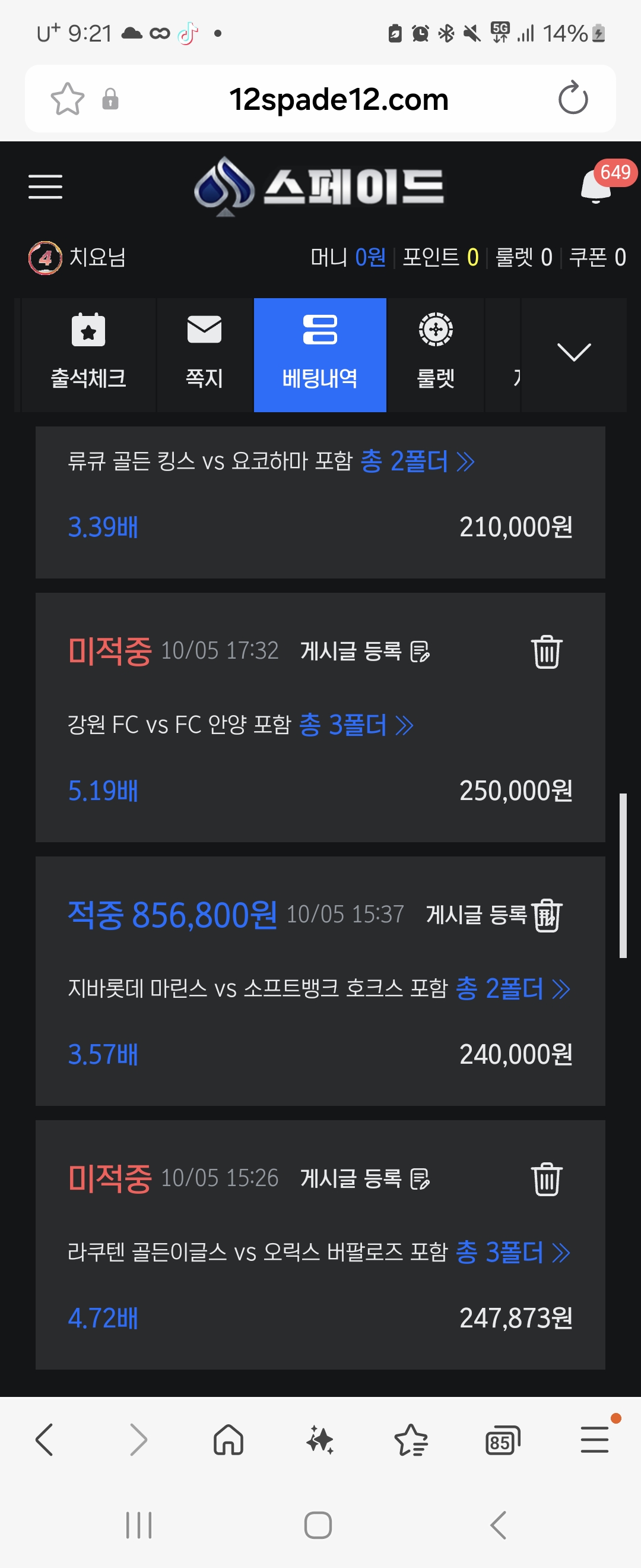Open the 쪽지 messages tab

(204, 354)
